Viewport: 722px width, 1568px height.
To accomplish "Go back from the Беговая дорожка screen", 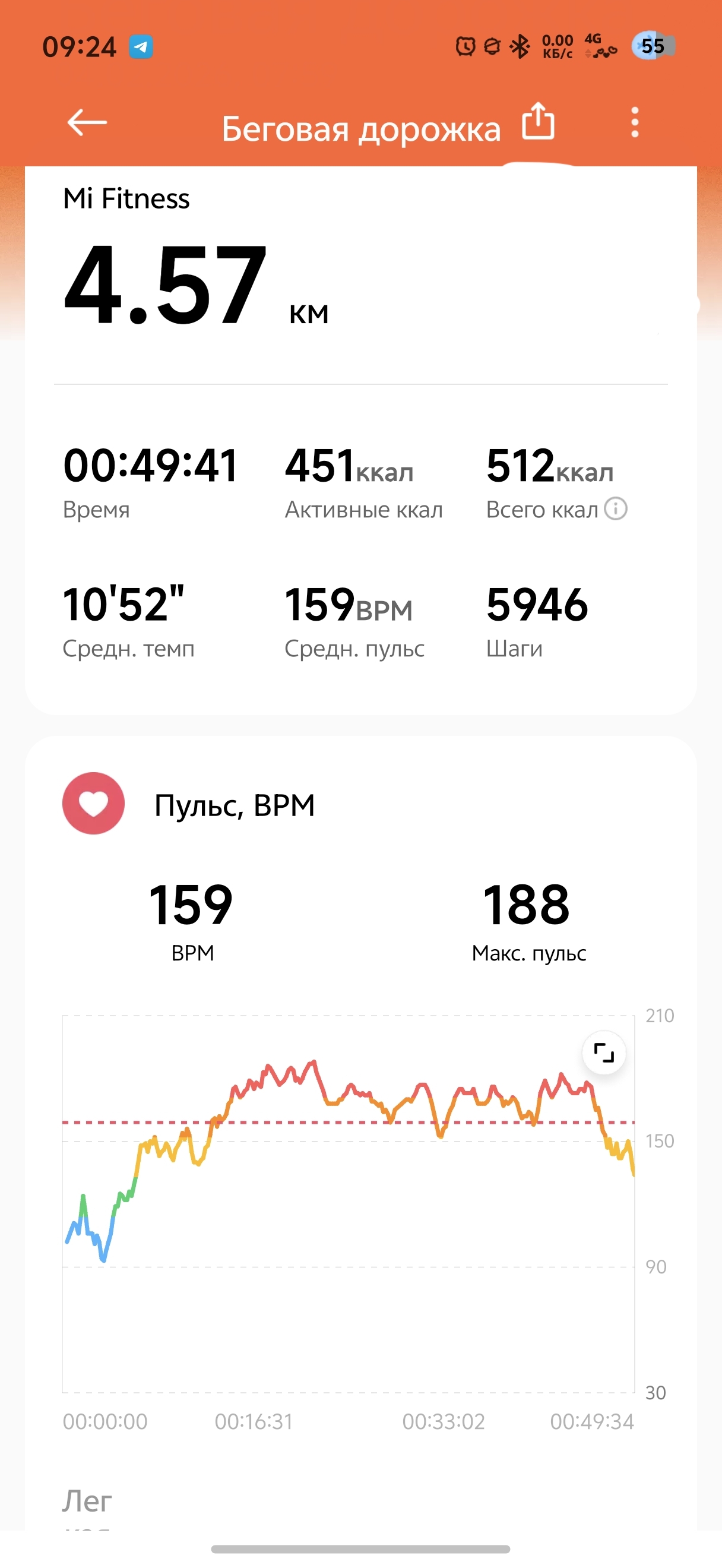I will coord(87,122).
